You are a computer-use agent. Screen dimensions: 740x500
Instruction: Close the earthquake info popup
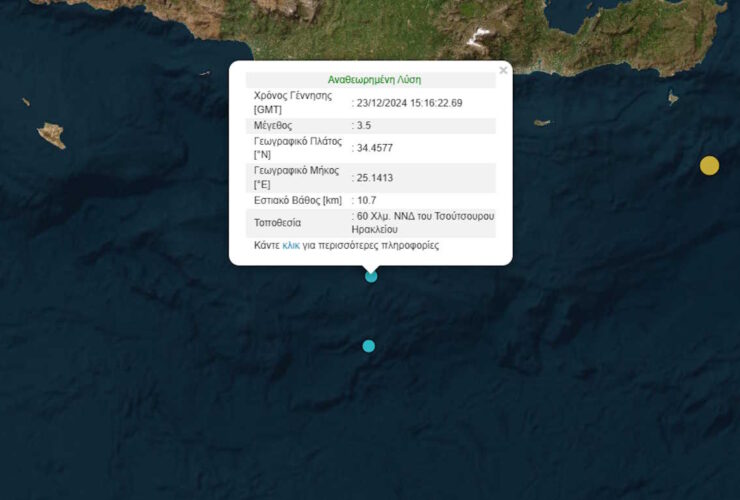click(503, 70)
